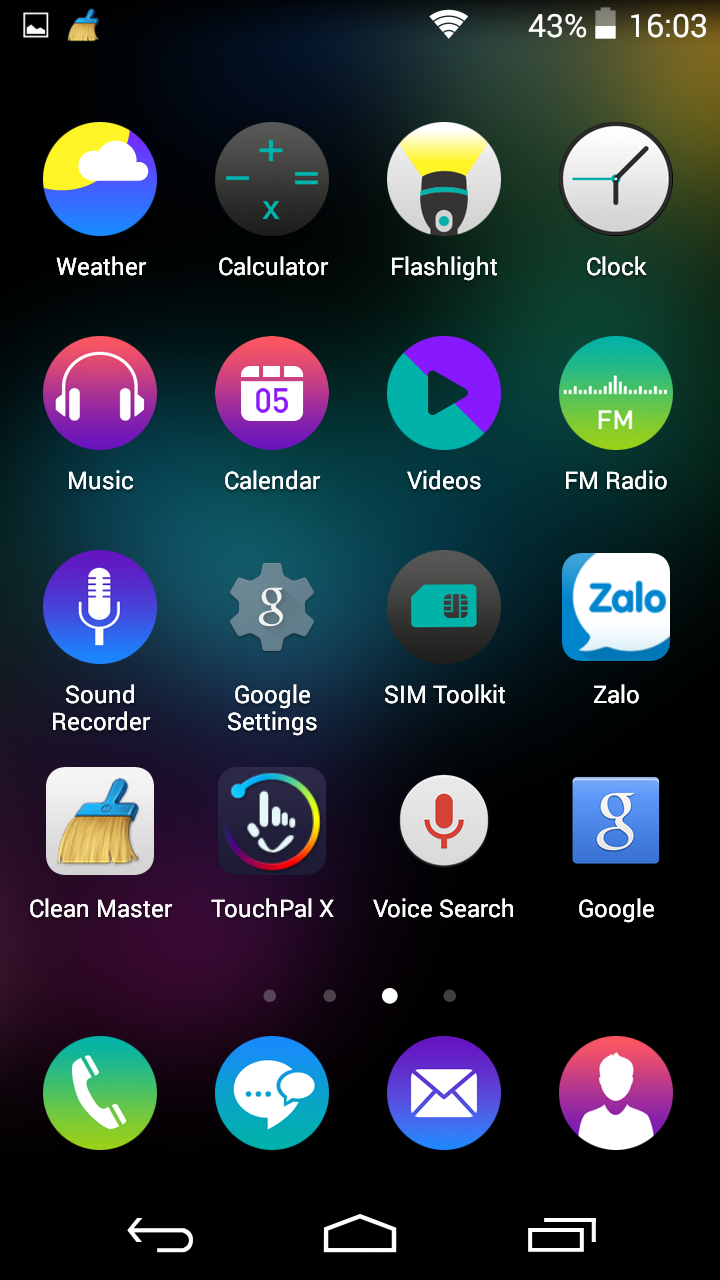Screen dimensions: 720x1280
Task: Open the phone dialer in the dock
Action: pos(100,1093)
